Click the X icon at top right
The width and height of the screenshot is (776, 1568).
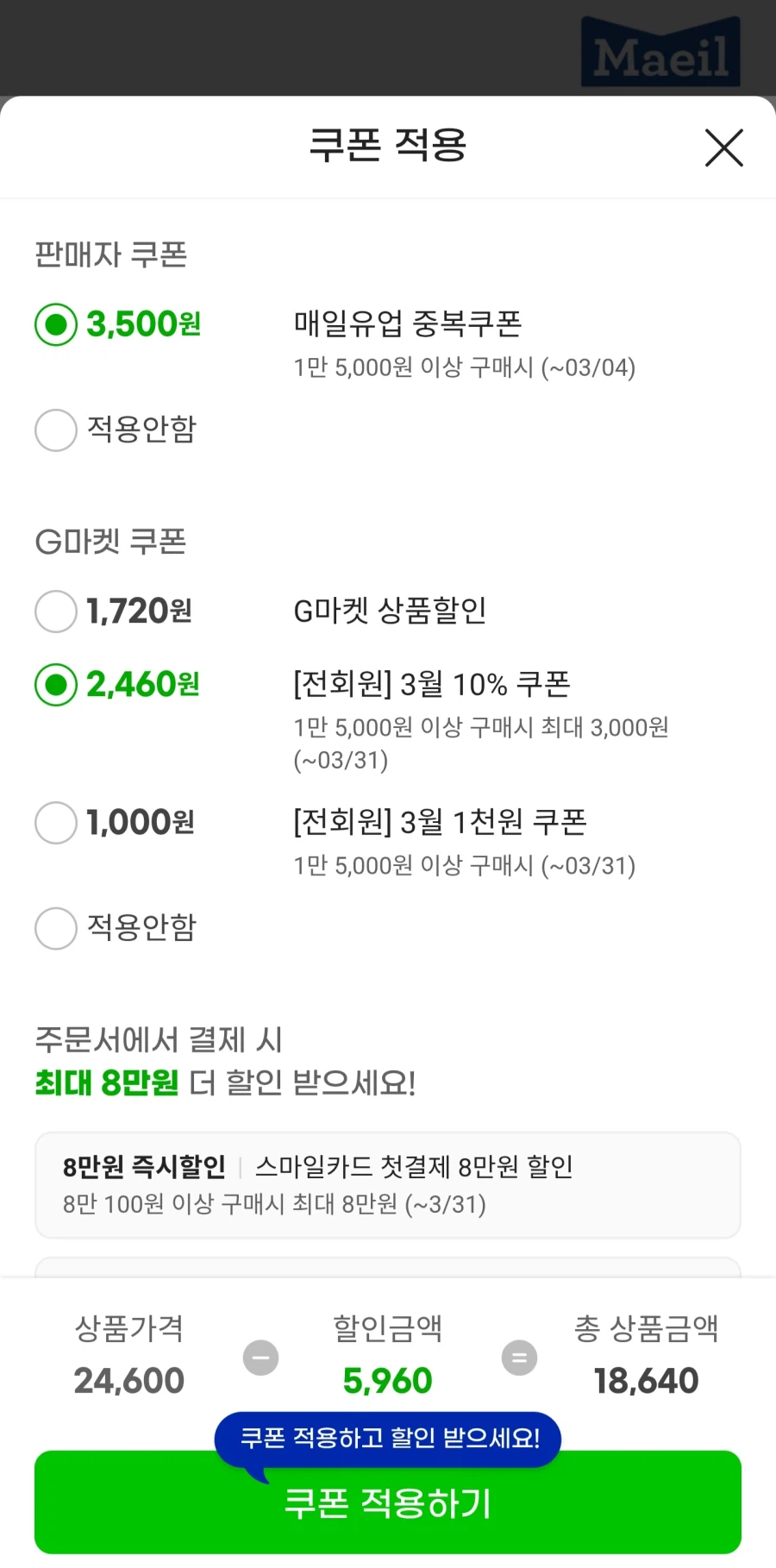723,147
